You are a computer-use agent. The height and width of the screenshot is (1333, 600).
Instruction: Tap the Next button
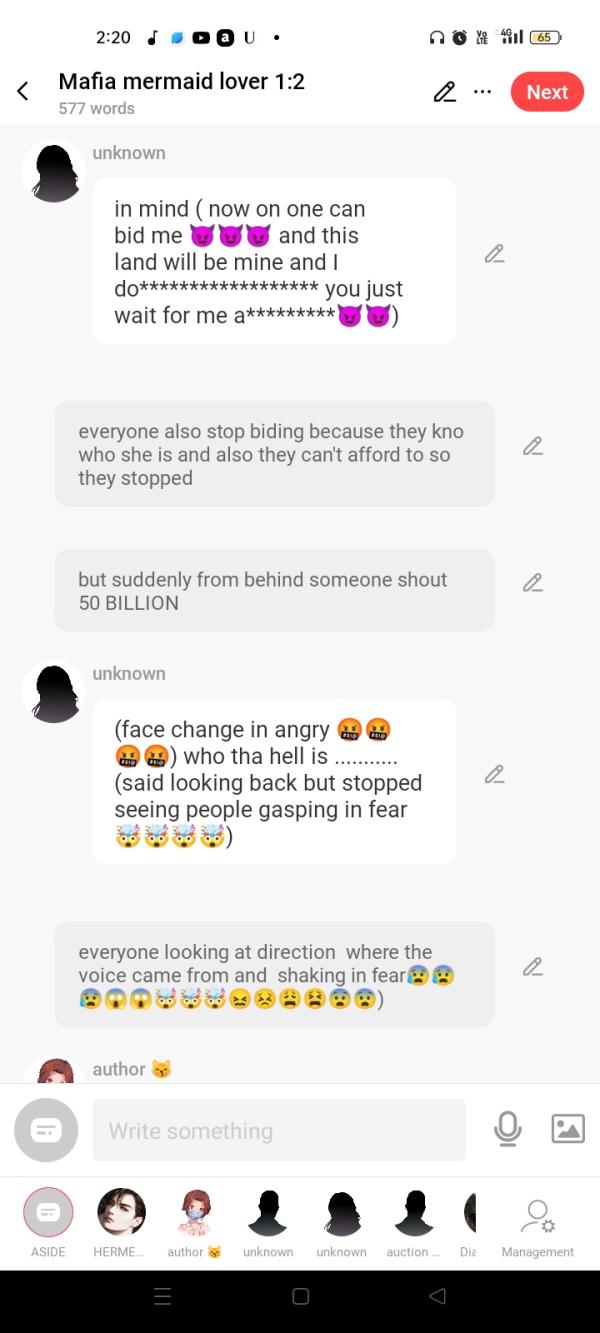click(547, 92)
